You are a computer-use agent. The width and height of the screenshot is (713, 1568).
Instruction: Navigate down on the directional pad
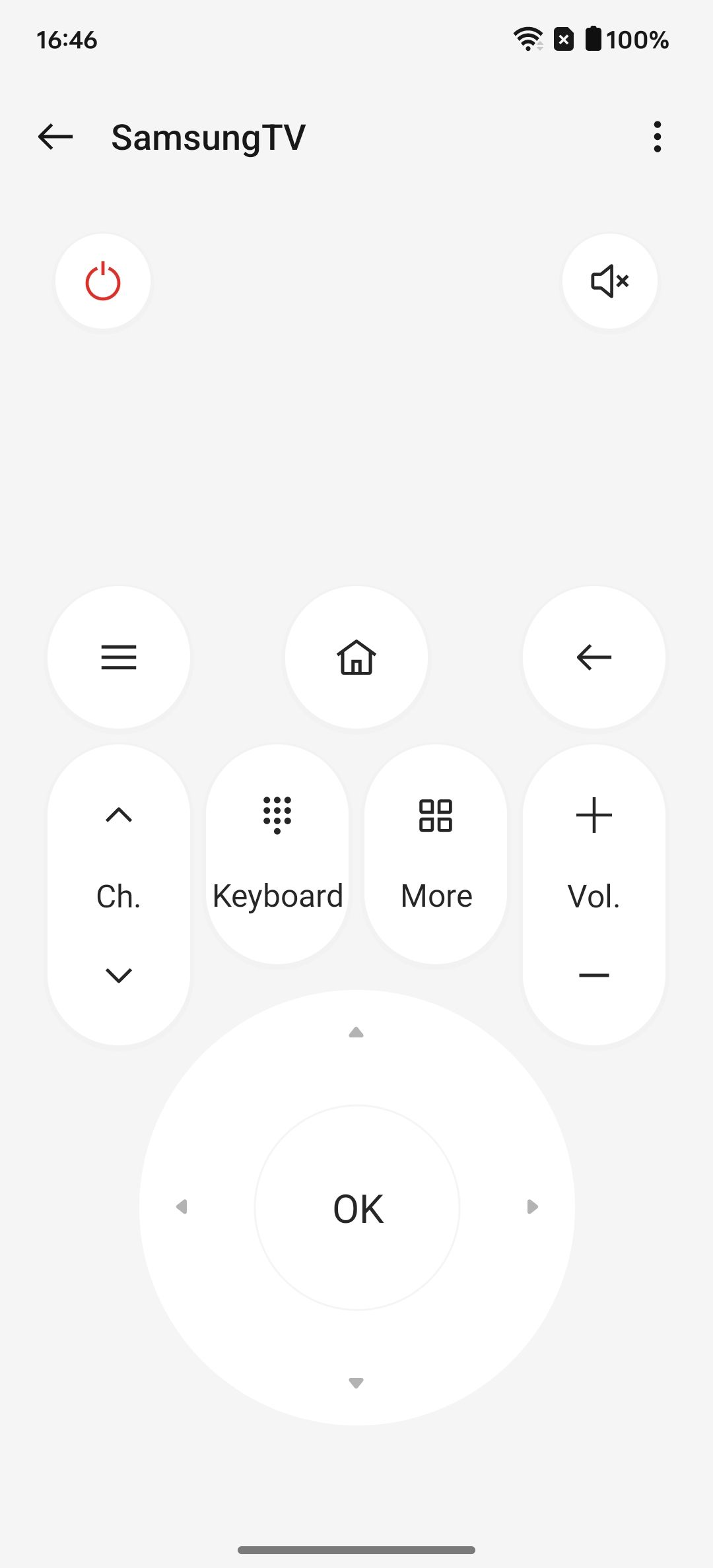(356, 1383)
